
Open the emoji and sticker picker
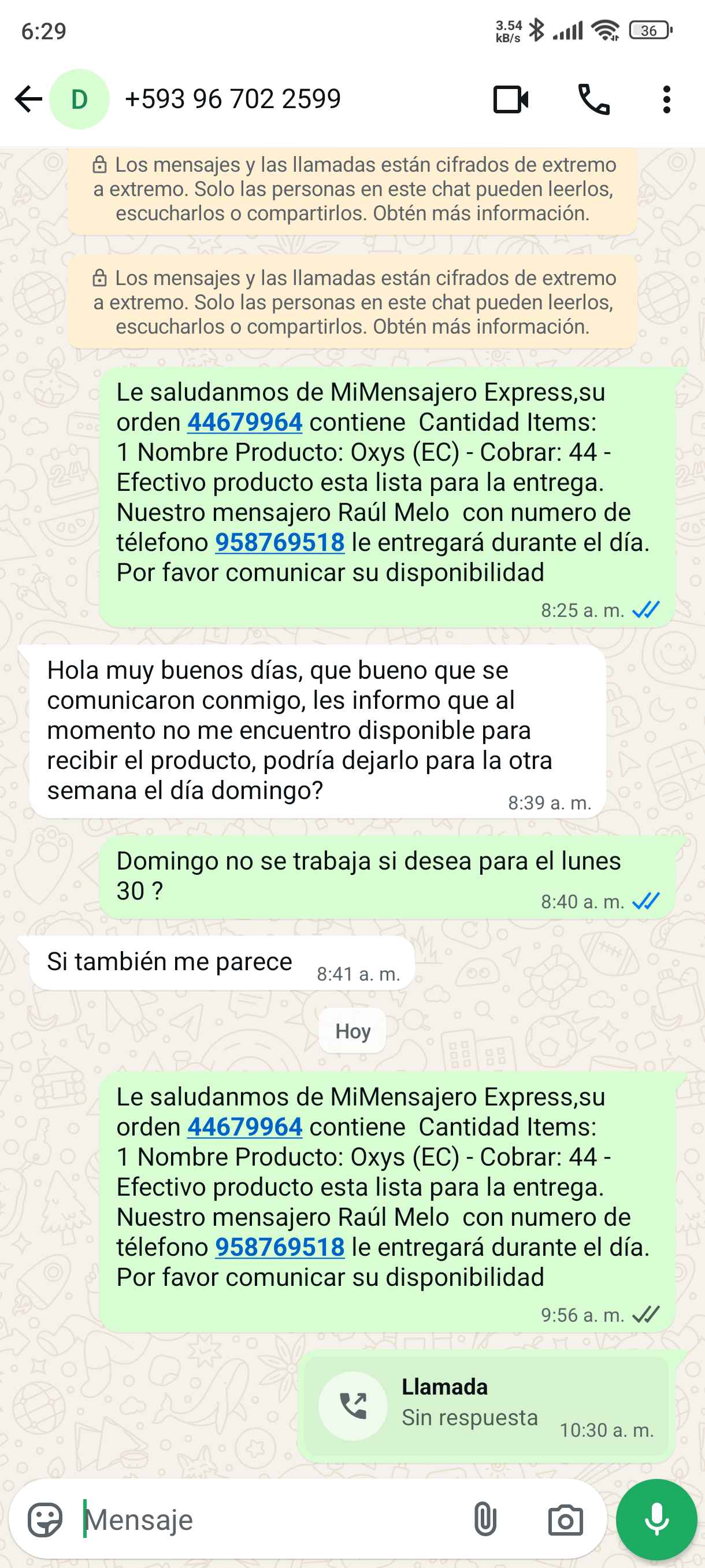pos(45,1519)
